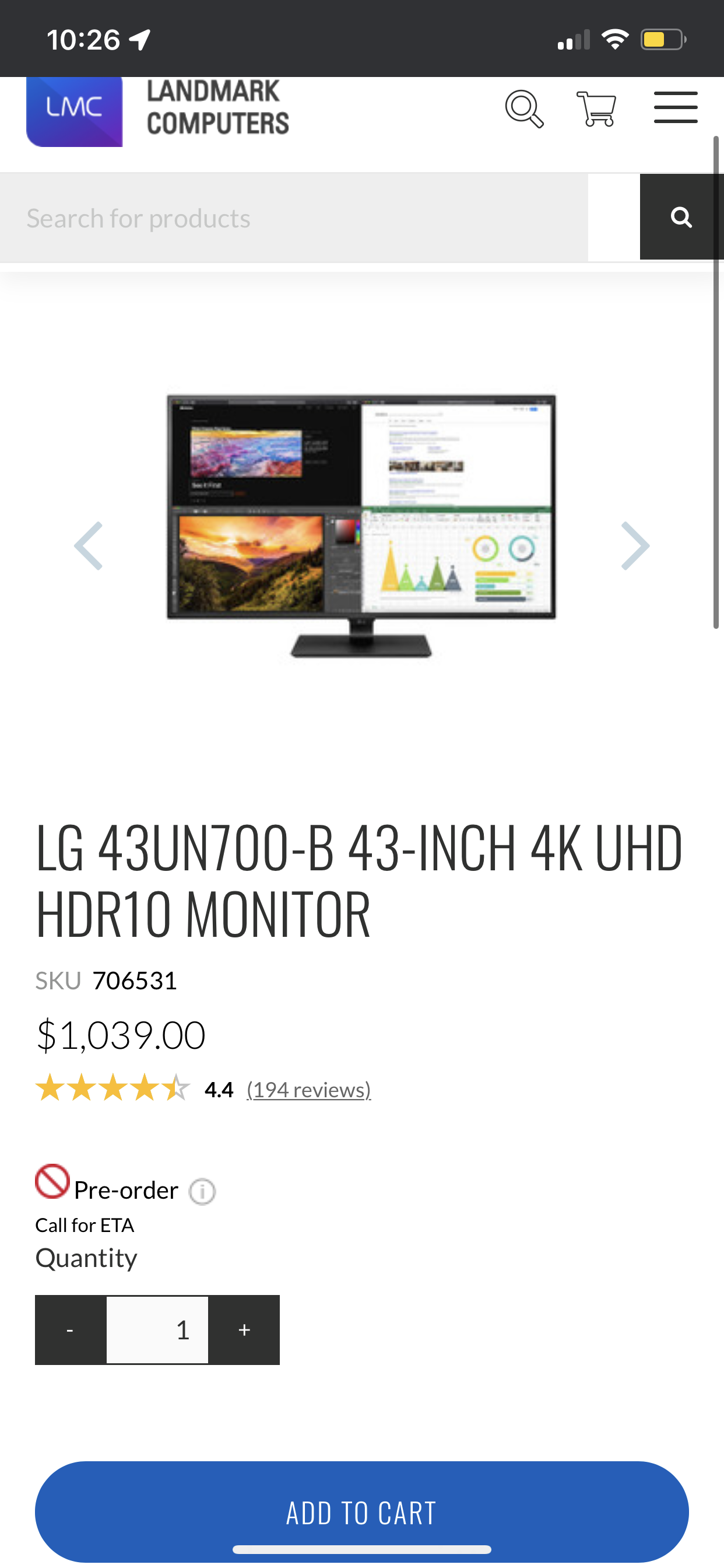Open the LG monitor product image
Image resolution: width=724 pixels, height=1568 pixels.
coord(361,524)
